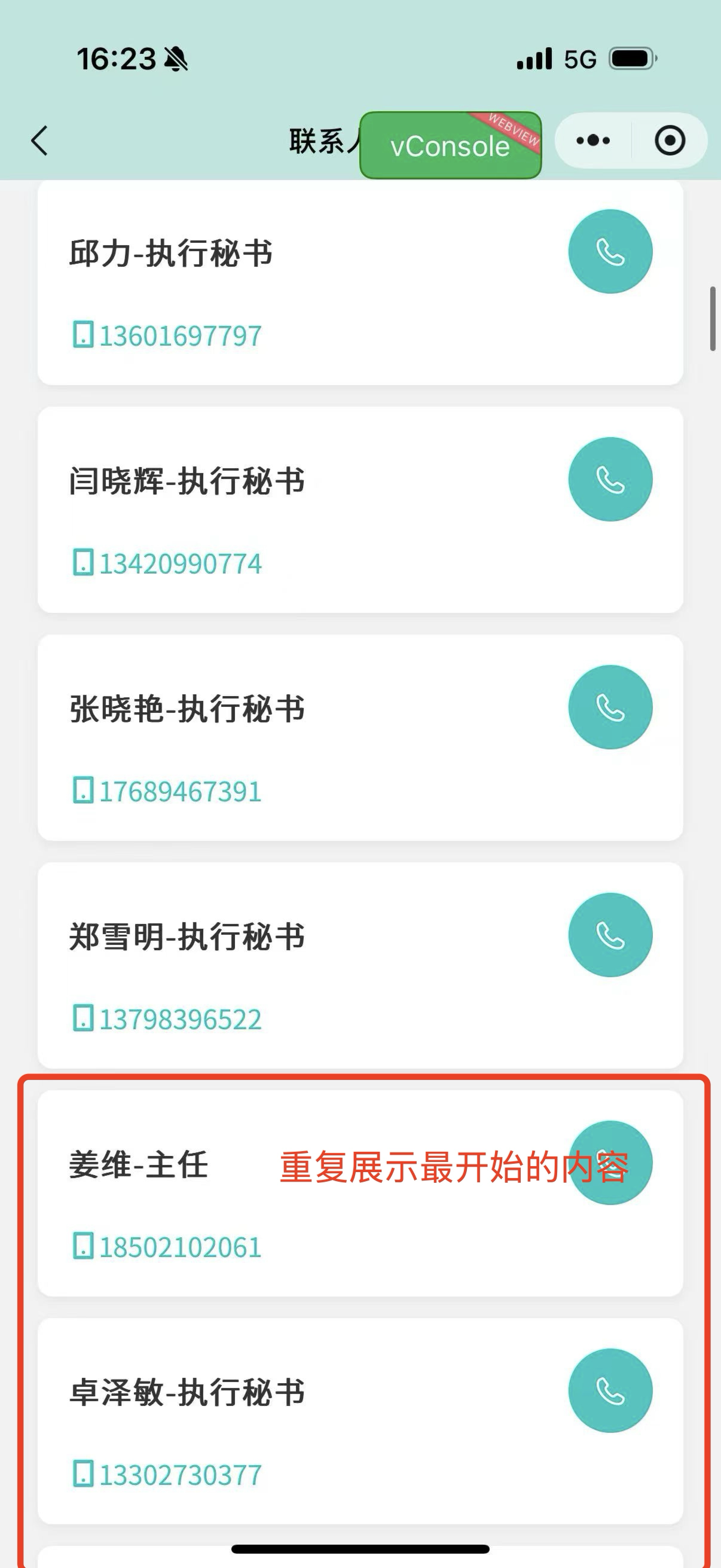Tap the mobile phone icon beside 18502102061
Screen dimensions: 721x1568
pos(85,1246)
